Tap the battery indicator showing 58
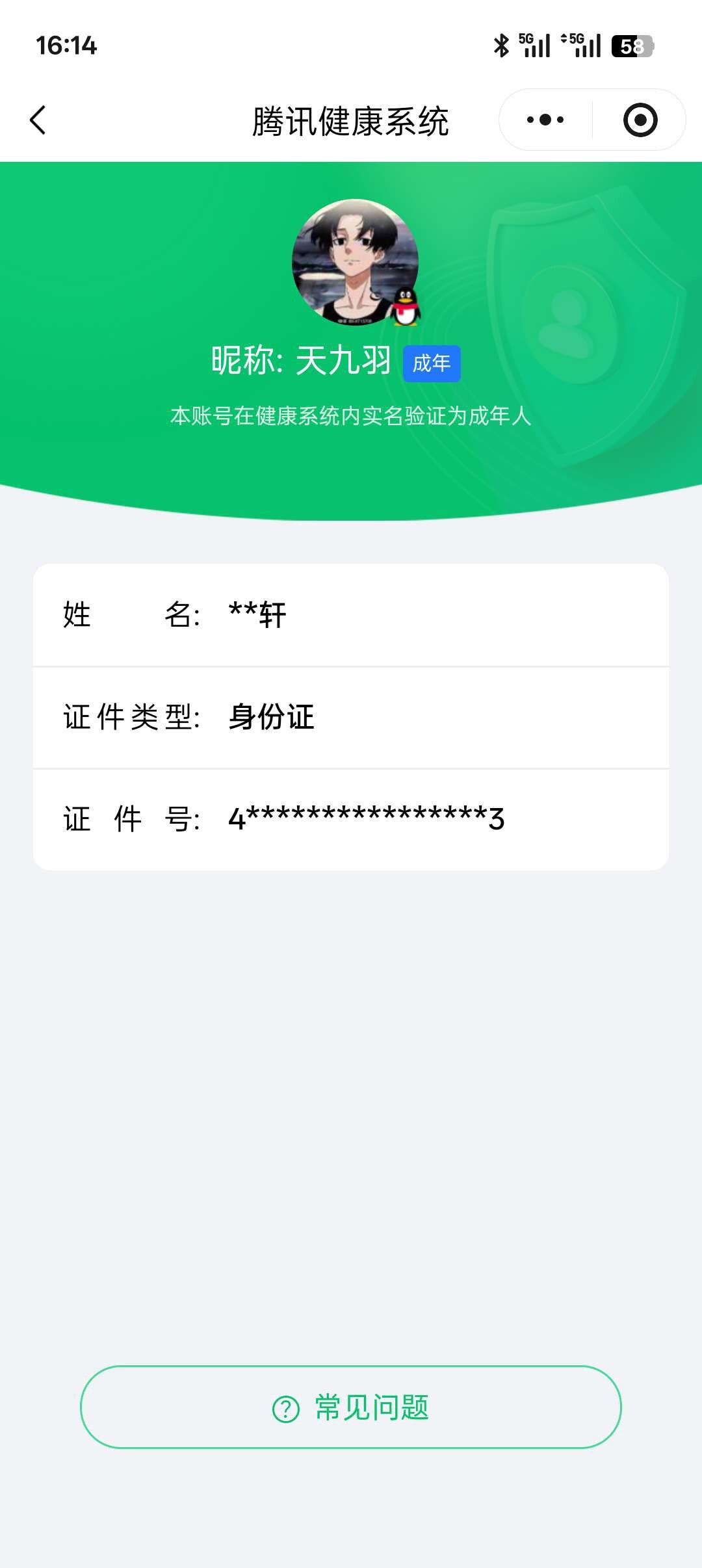Viewport: 702px width, 1568px height. click(x=630, y=47)
